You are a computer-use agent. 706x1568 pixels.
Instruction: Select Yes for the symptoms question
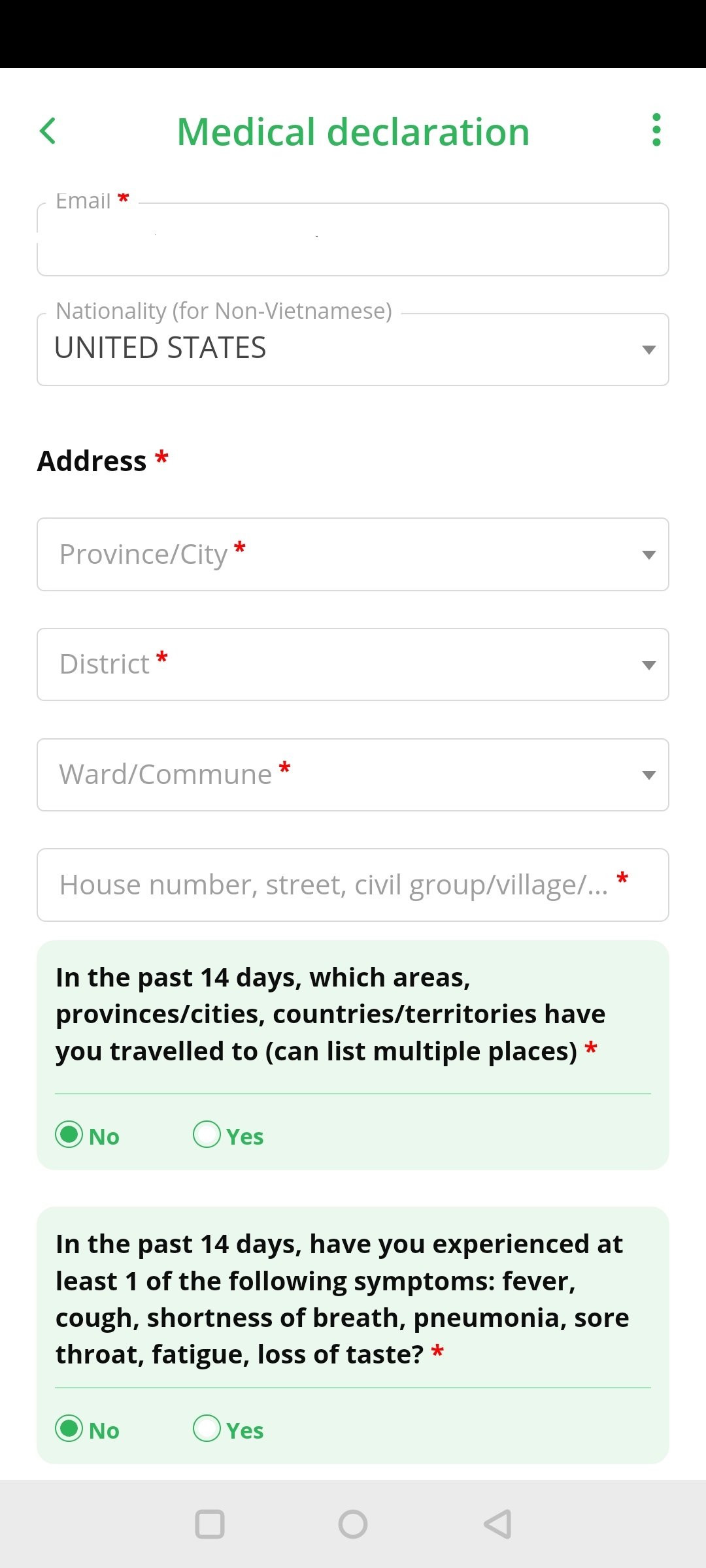229,1429
